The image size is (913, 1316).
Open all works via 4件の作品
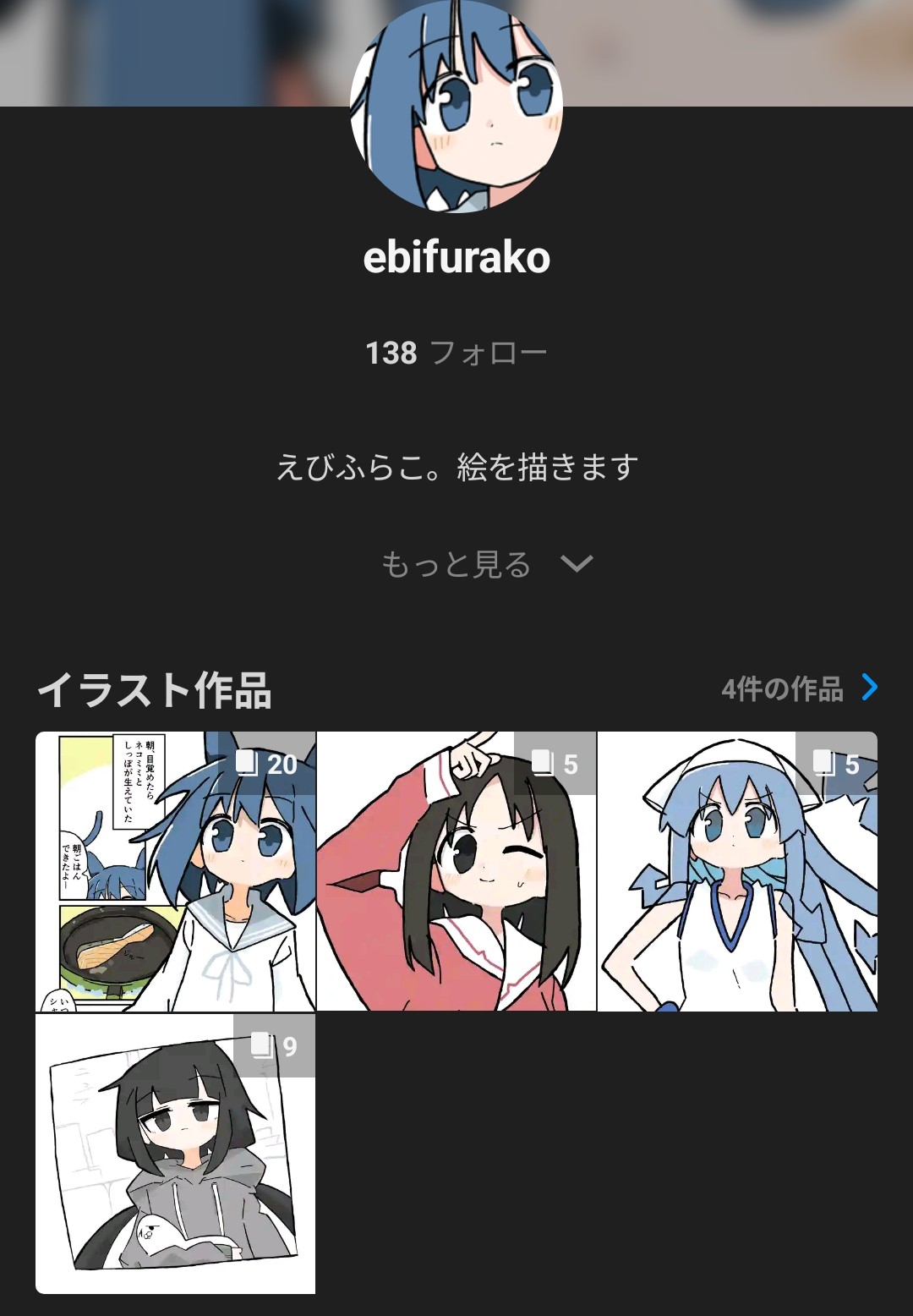[x=799, y=688]
